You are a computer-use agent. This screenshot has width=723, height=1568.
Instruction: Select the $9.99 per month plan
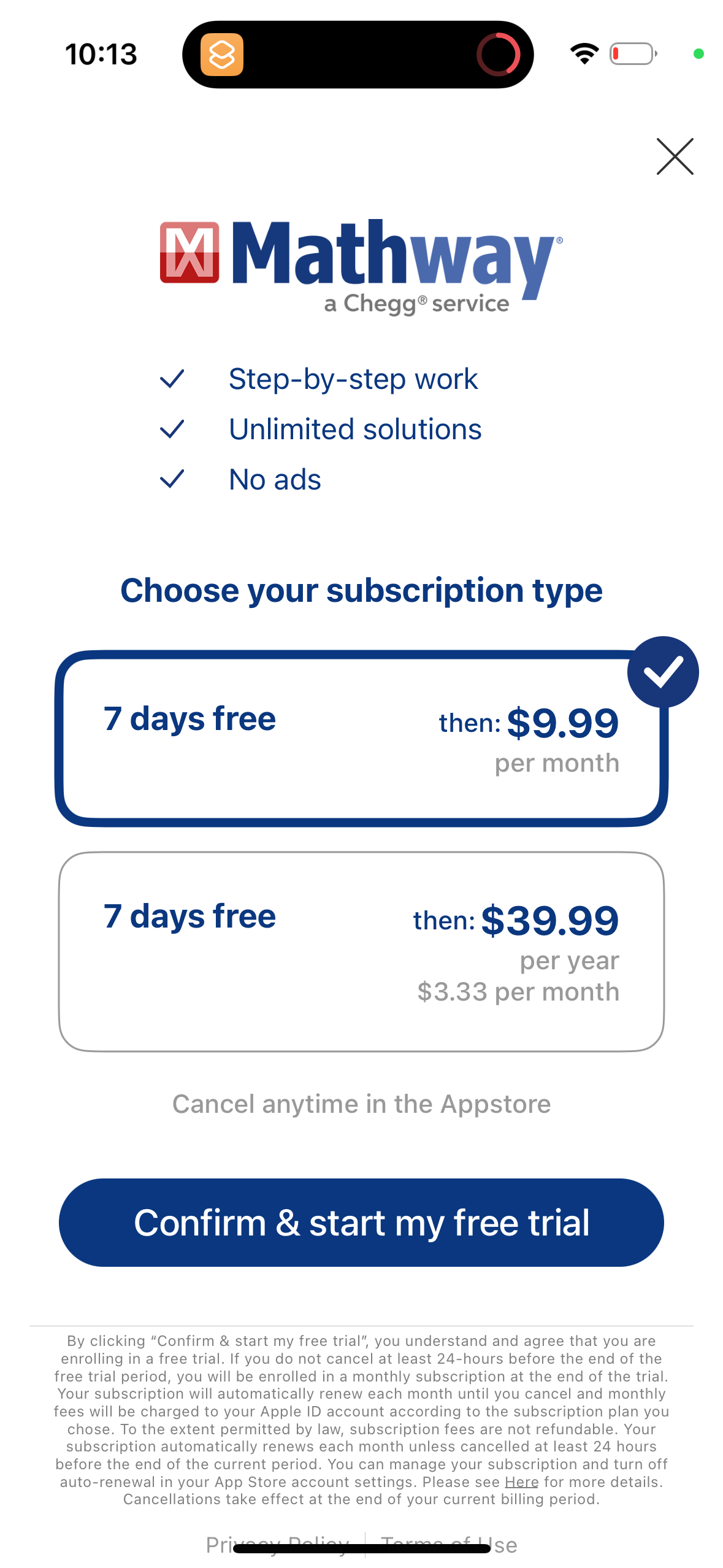pyautogui.click(x=361, y=736)
